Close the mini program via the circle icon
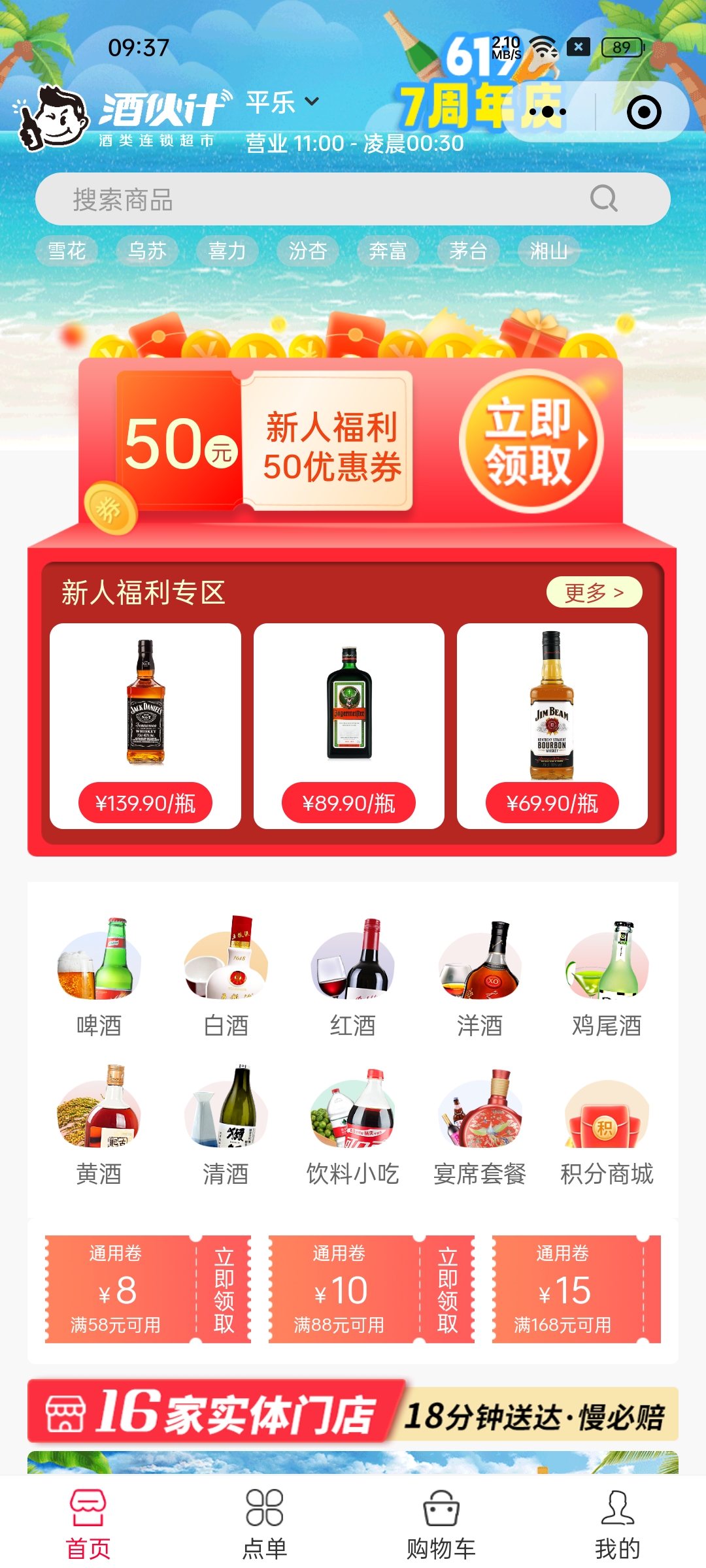The width and height of the screenshot is (706, 1568). coord(644,112)
